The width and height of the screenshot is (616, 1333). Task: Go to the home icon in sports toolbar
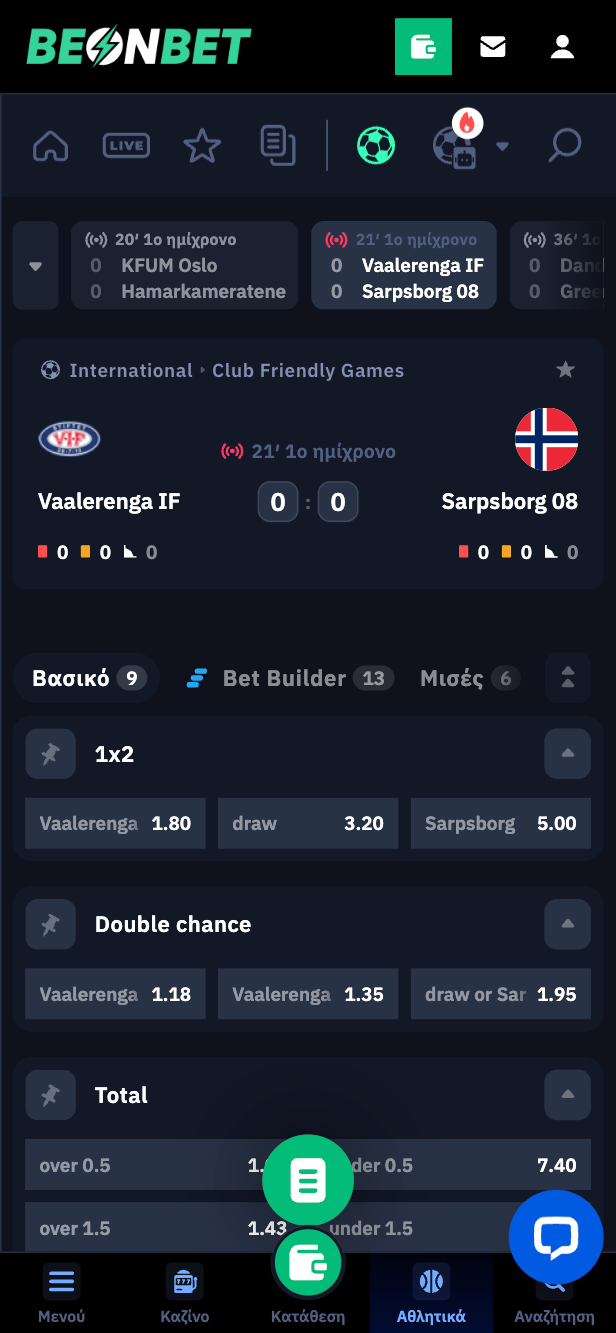coord(51,146)
